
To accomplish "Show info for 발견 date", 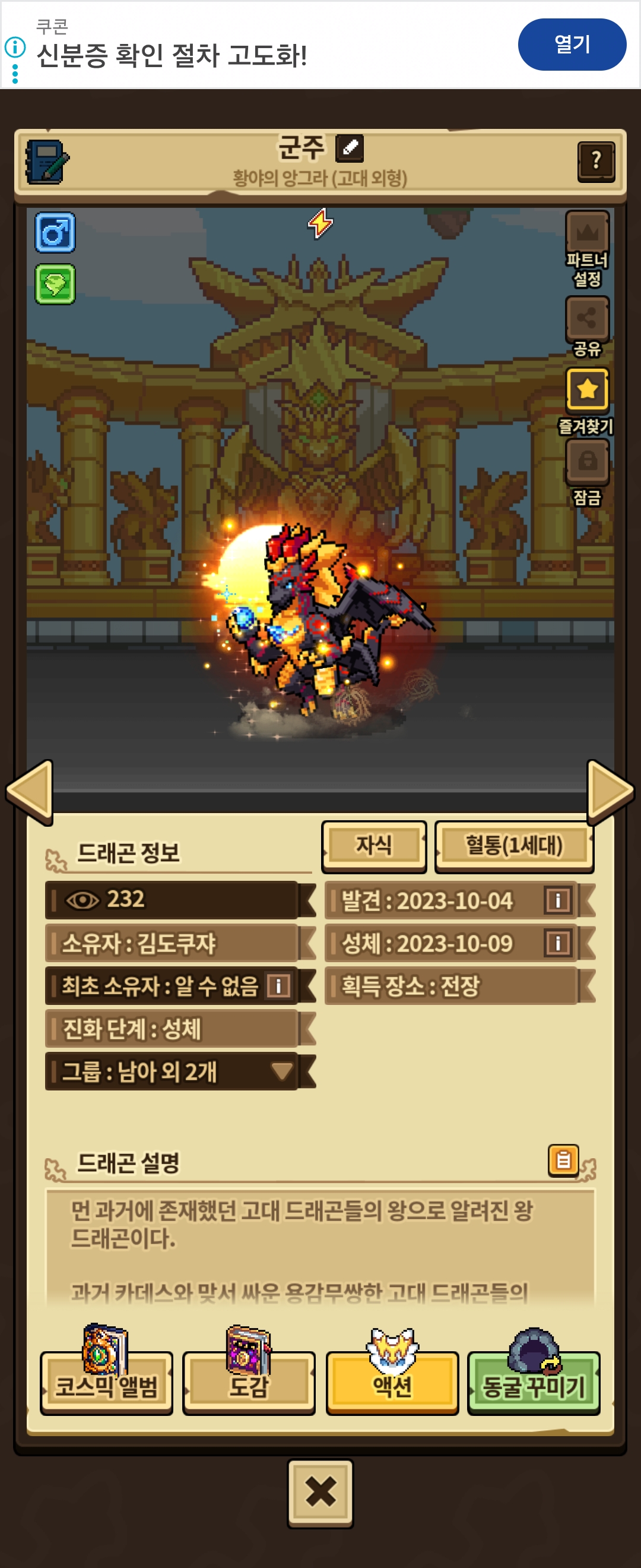I will (x=558, y=900).
